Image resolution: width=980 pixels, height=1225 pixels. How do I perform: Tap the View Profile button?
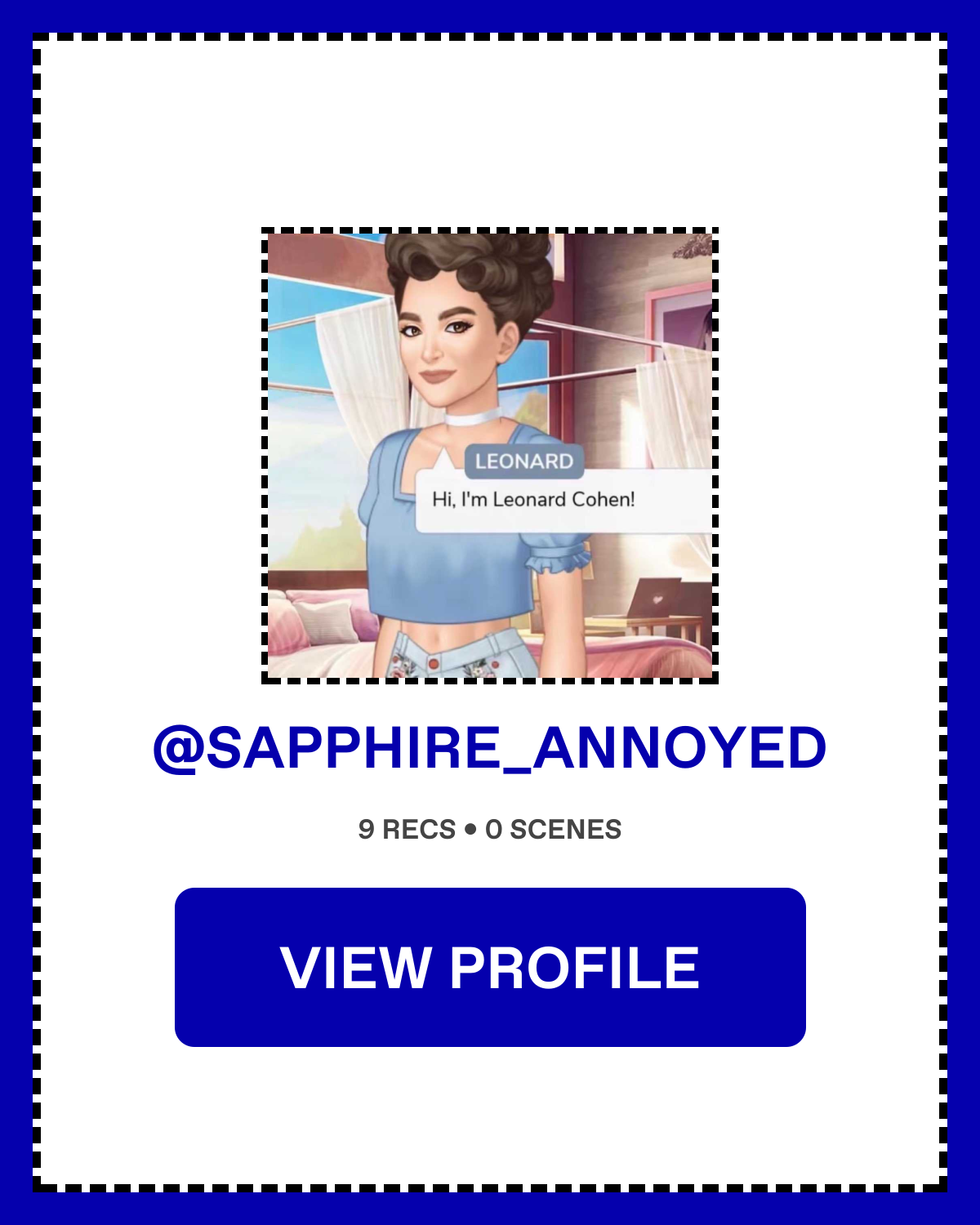490,967
